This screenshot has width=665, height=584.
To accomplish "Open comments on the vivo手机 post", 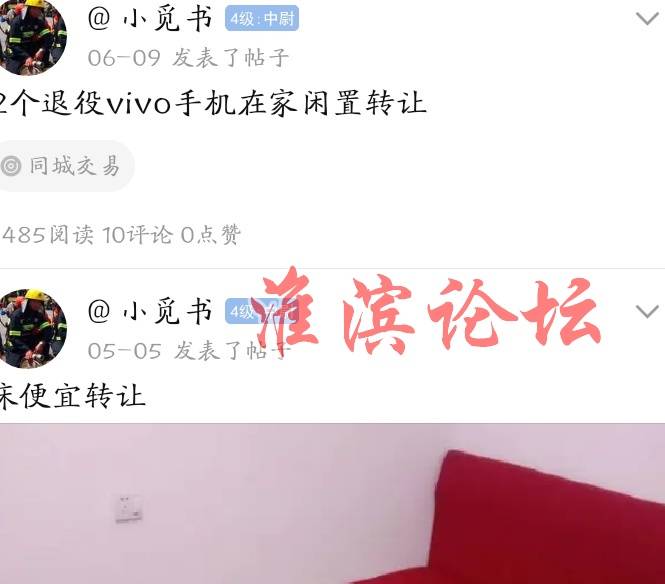I will tap(137, 235).
